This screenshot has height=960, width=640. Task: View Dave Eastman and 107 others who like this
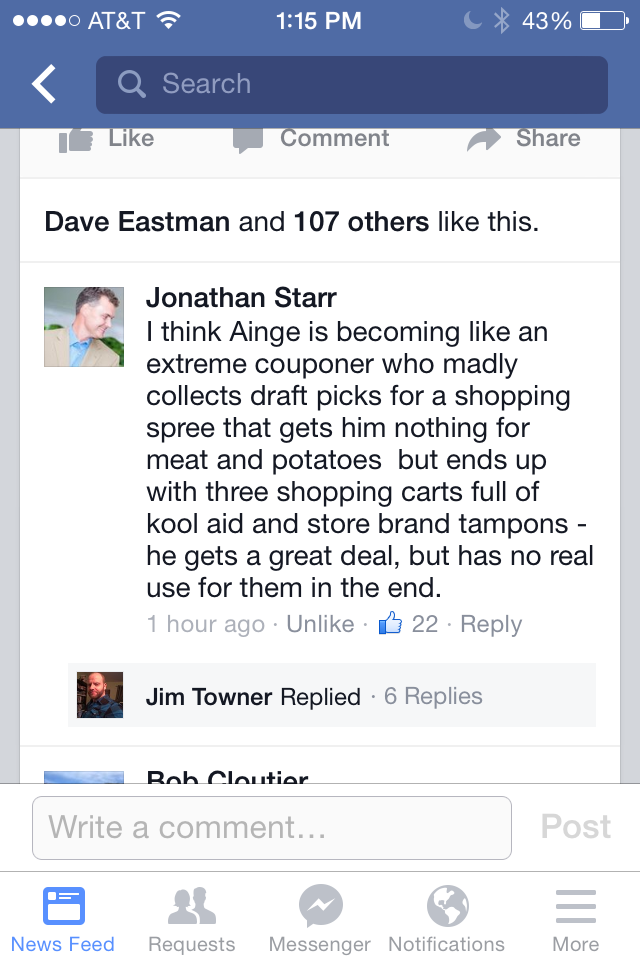point(291,222)
